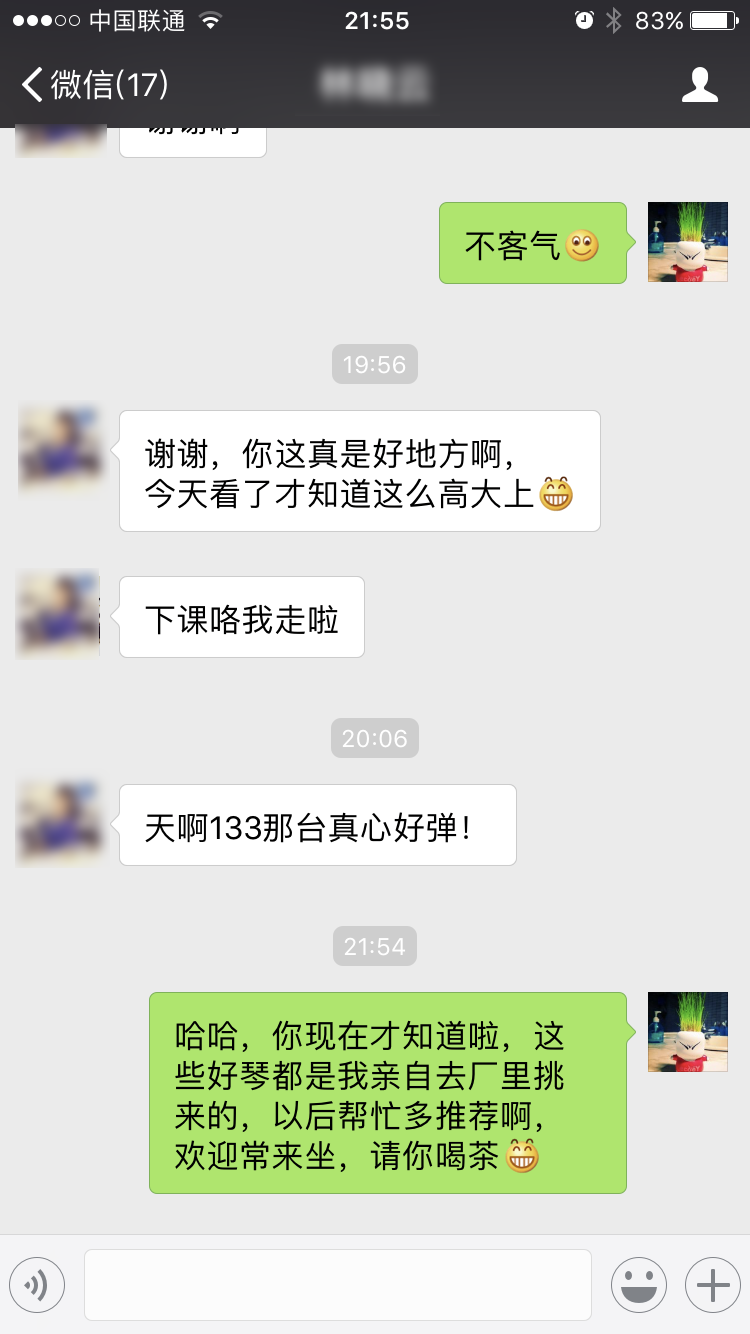View contact avatar beside 下课咯我走啦
750x1334 pixels.
pos(59,615)
